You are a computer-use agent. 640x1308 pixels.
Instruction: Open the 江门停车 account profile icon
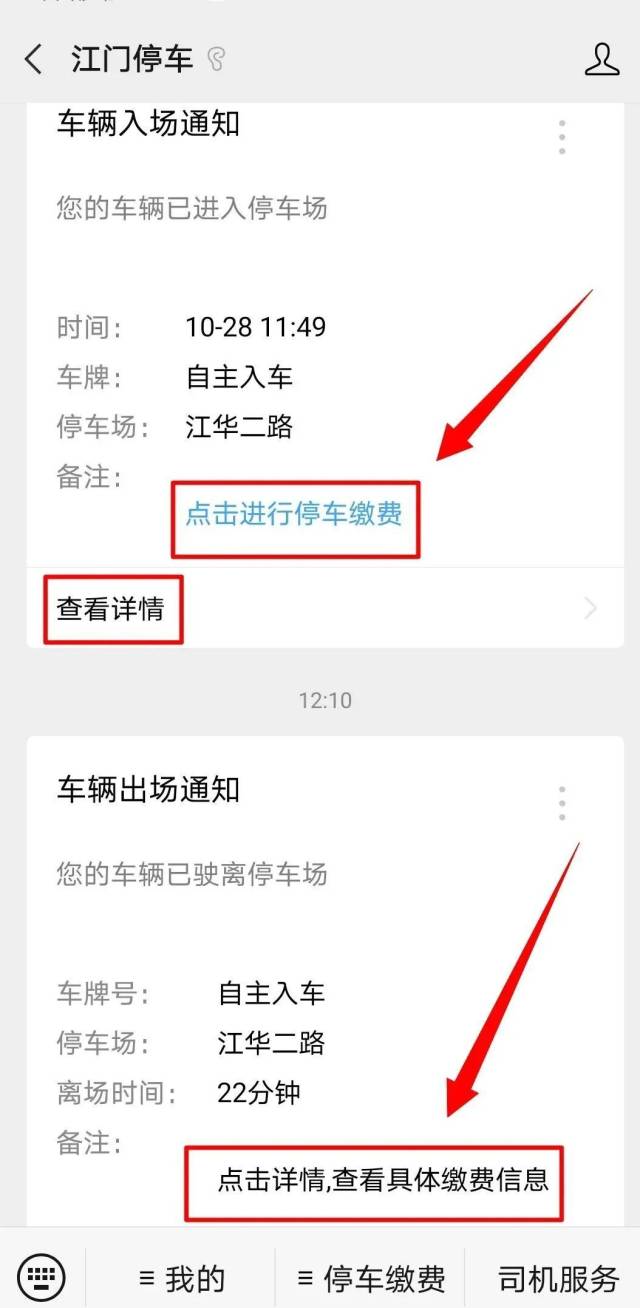coord(601,60)
